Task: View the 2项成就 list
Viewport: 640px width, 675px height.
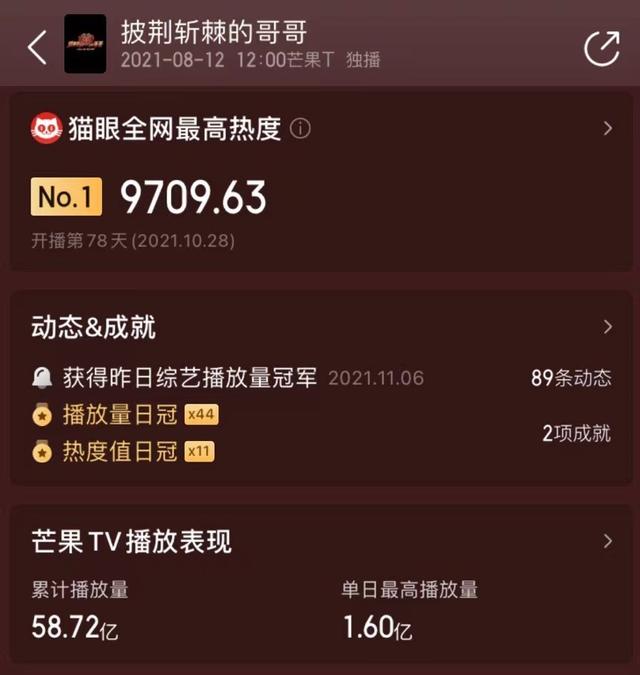Action: (x=576, y=433)
